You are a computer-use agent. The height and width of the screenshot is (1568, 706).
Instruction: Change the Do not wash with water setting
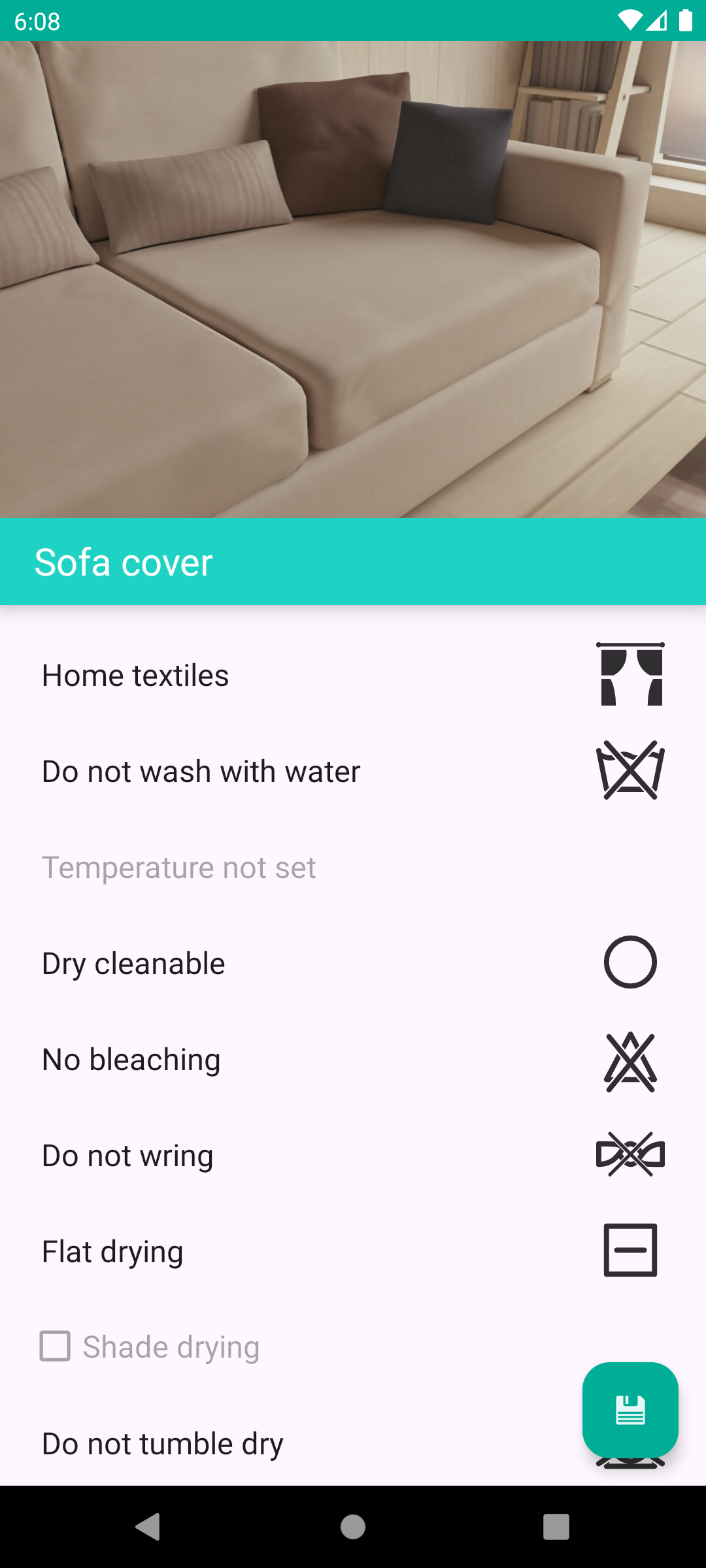[x=353, y=772]
